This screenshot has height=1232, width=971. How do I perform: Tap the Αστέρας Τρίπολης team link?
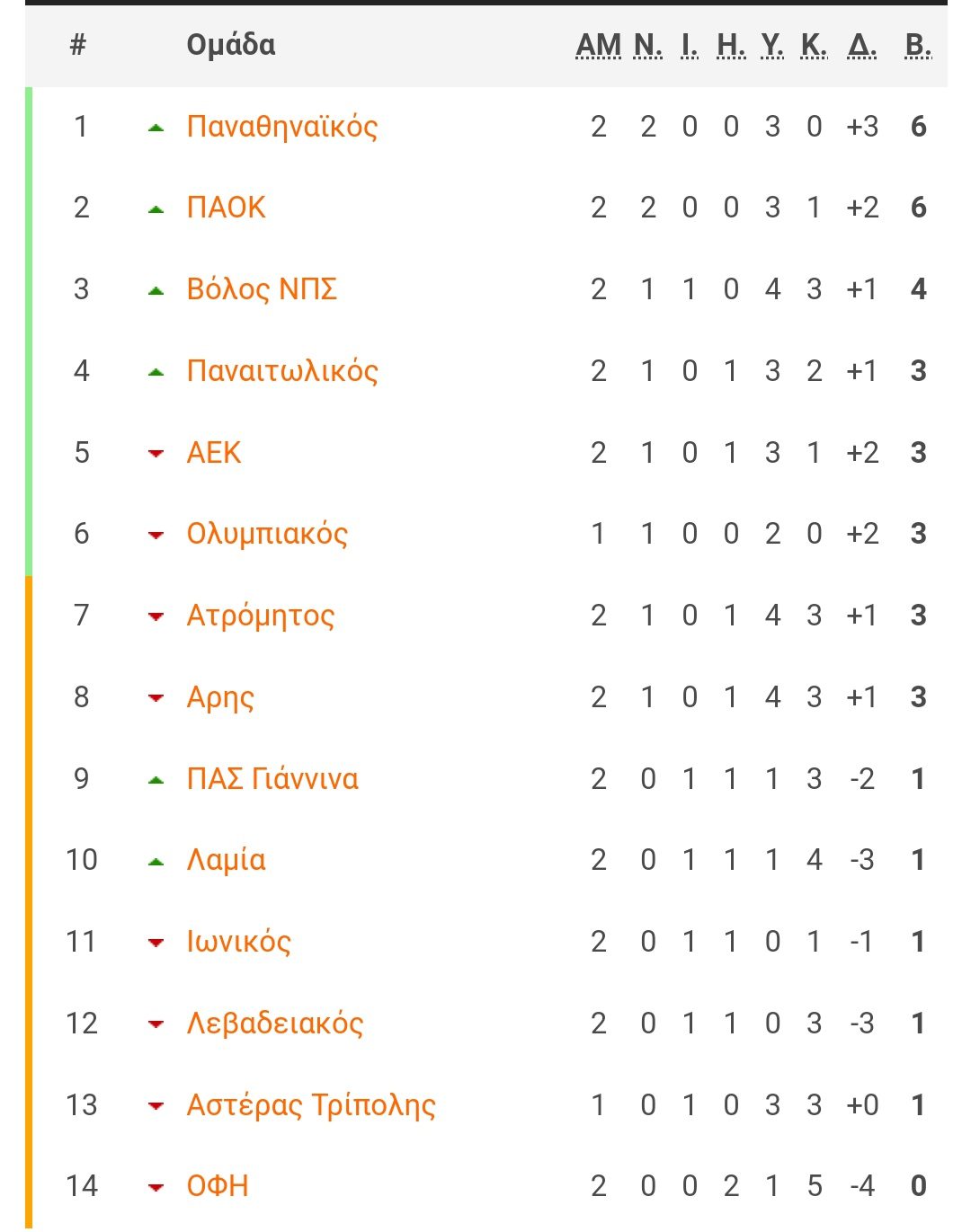pyautogui.click(x=311, y=1105)
